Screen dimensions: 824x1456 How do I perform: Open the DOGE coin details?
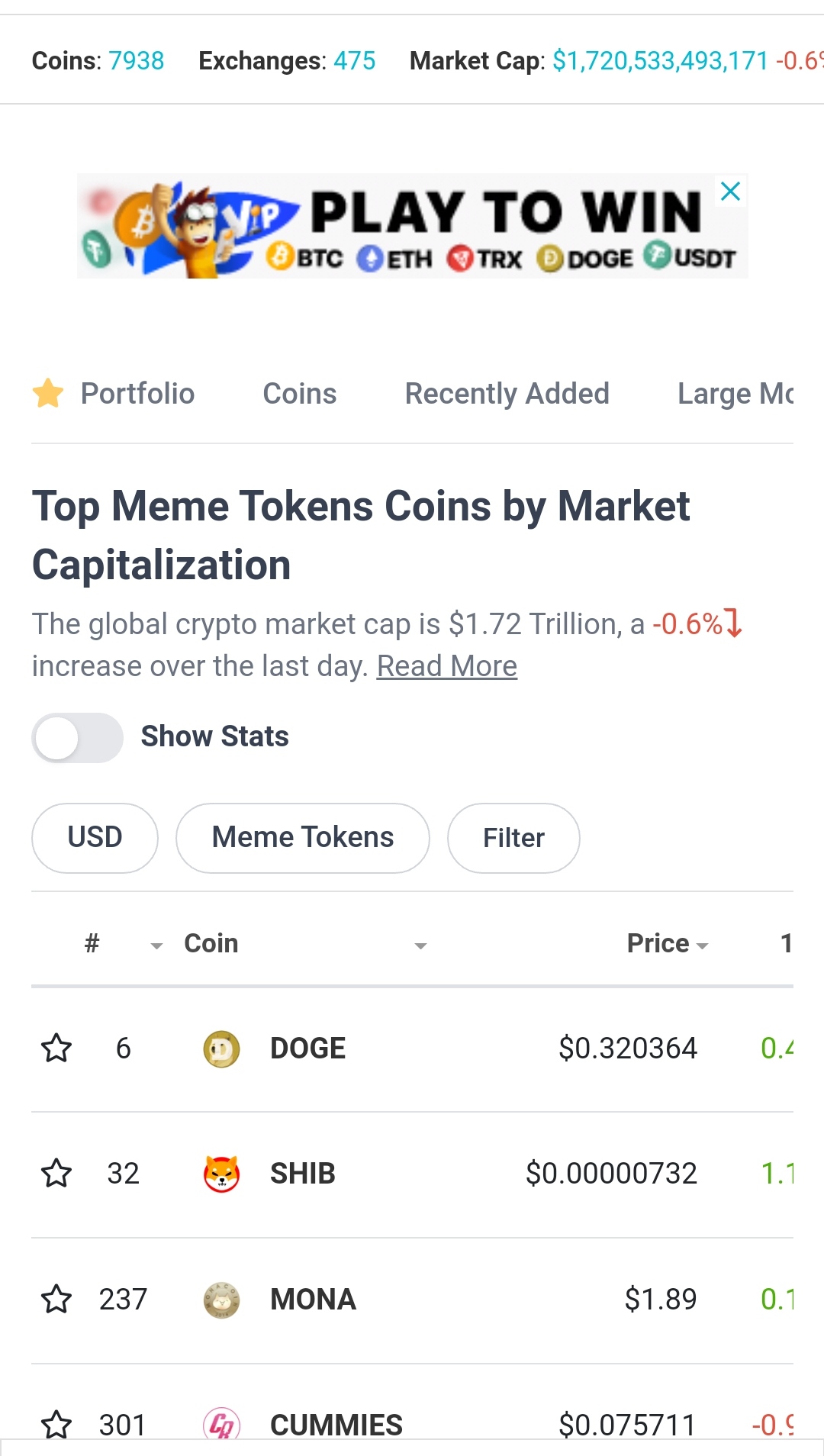click(x=307, y=1049)
